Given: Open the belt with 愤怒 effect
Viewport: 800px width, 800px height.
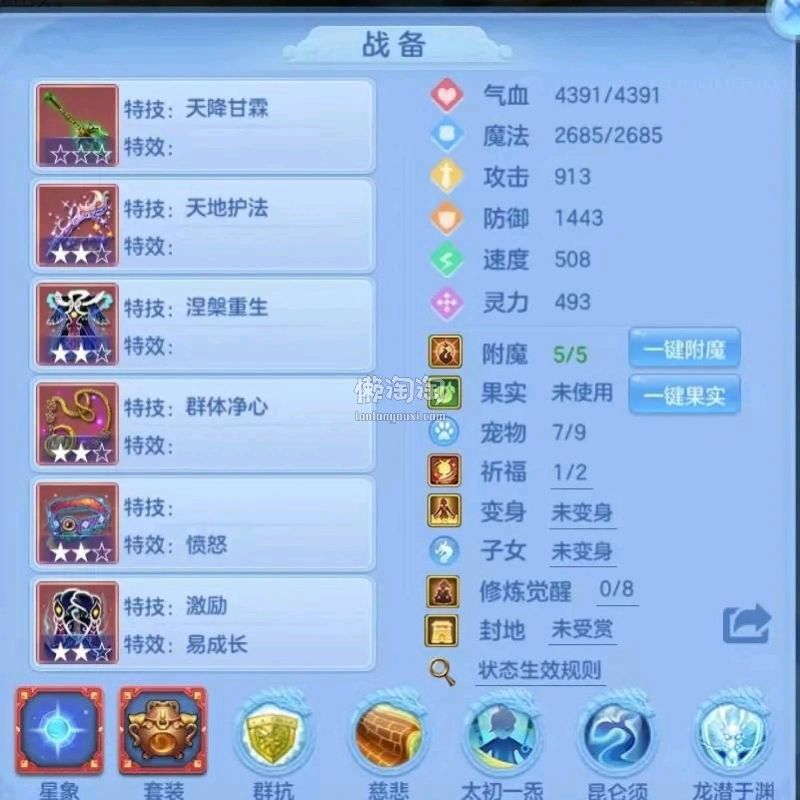Looking at the screenshot, I should 77,523.
